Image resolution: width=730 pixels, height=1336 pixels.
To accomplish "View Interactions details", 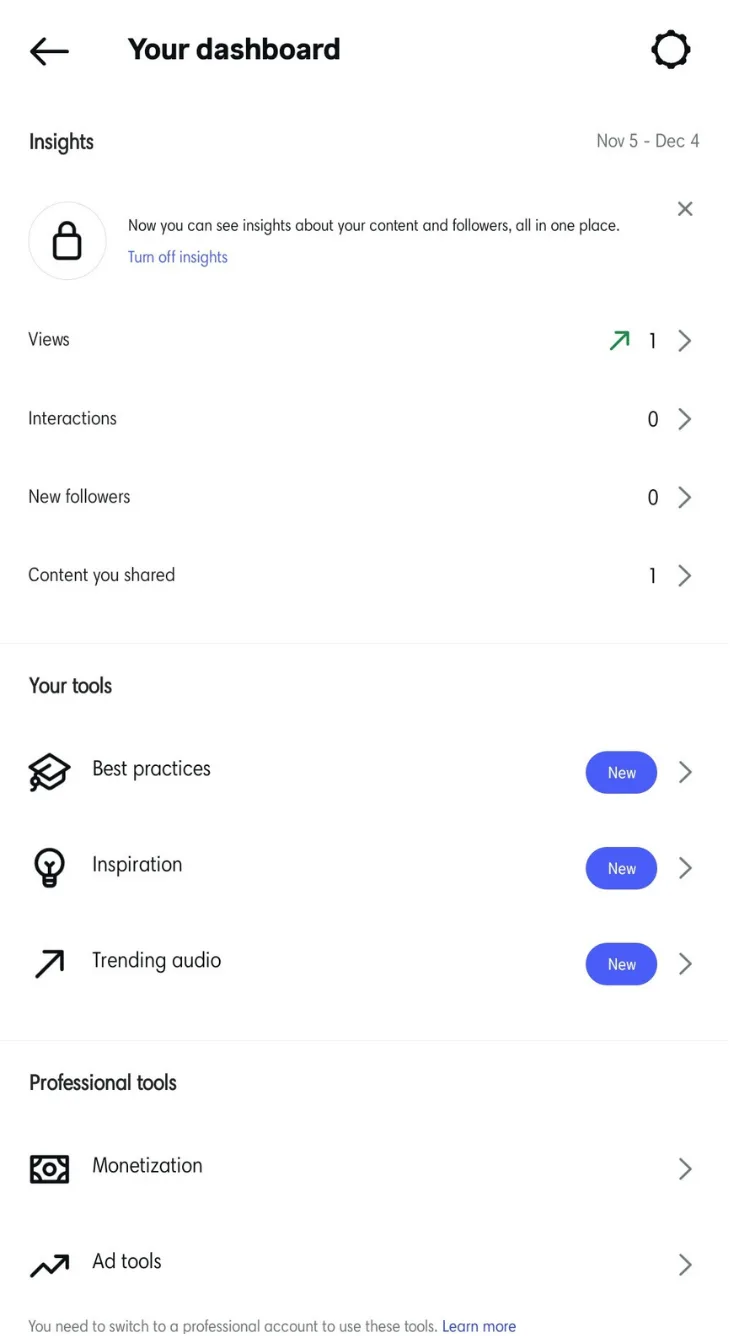I will pos(360,419).
